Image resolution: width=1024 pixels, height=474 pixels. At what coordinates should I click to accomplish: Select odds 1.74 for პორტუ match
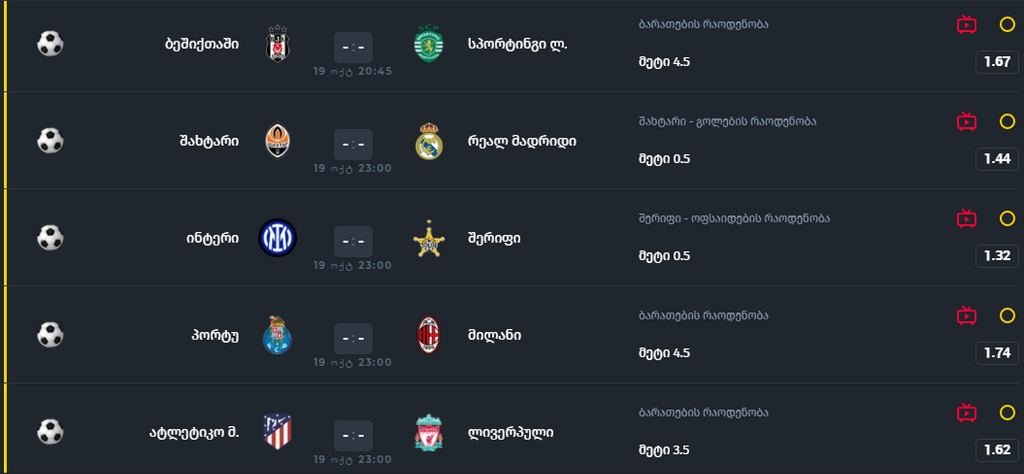tap(996, 353)
